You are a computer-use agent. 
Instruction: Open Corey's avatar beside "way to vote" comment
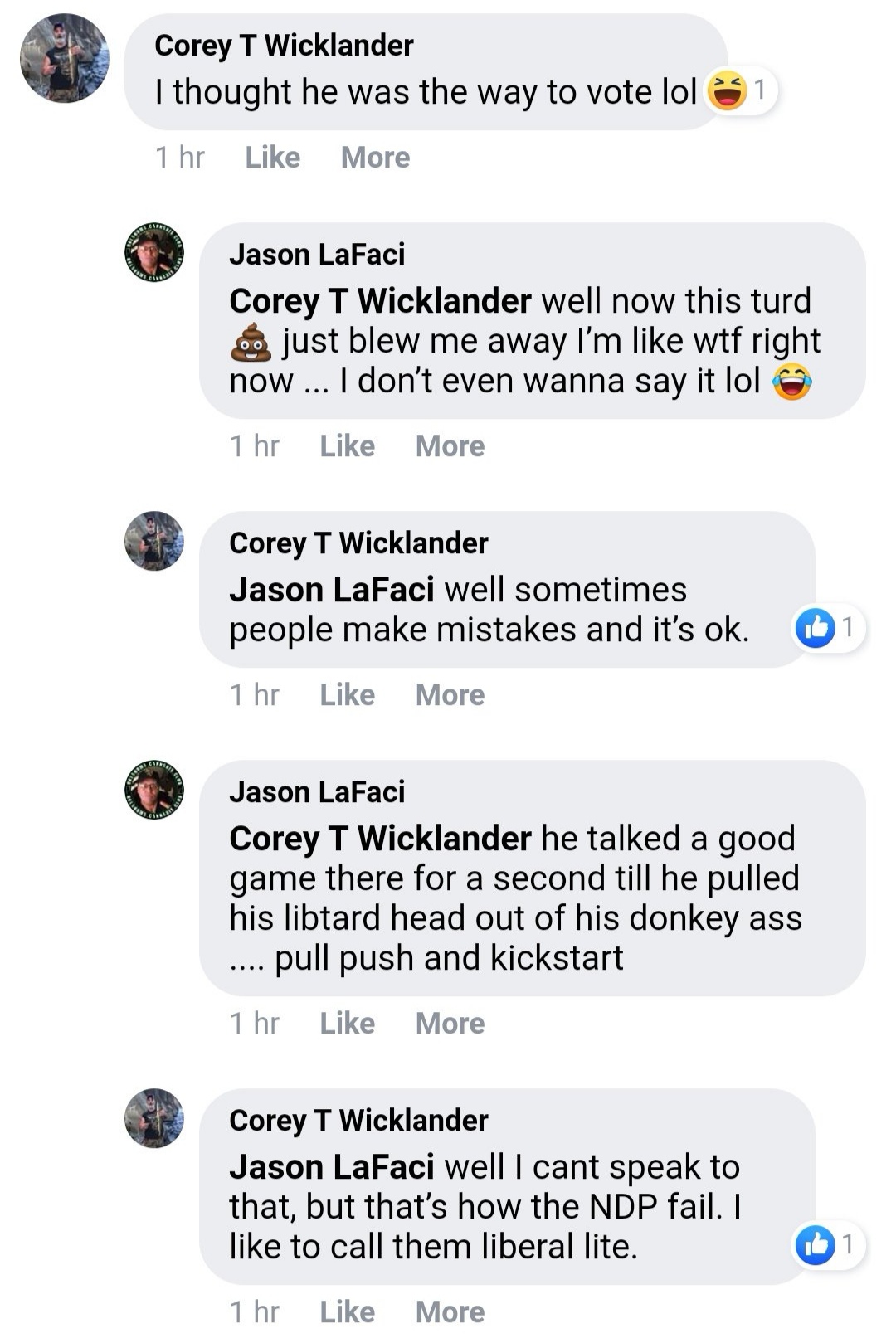pyautogui.click(x=64, y=59)
